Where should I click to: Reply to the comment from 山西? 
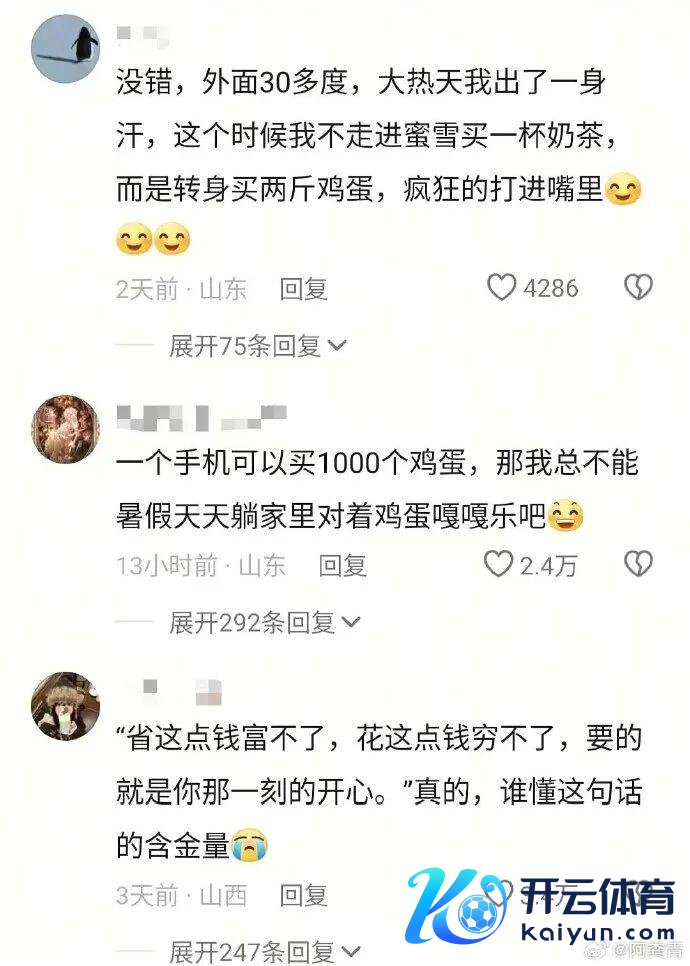303,894
